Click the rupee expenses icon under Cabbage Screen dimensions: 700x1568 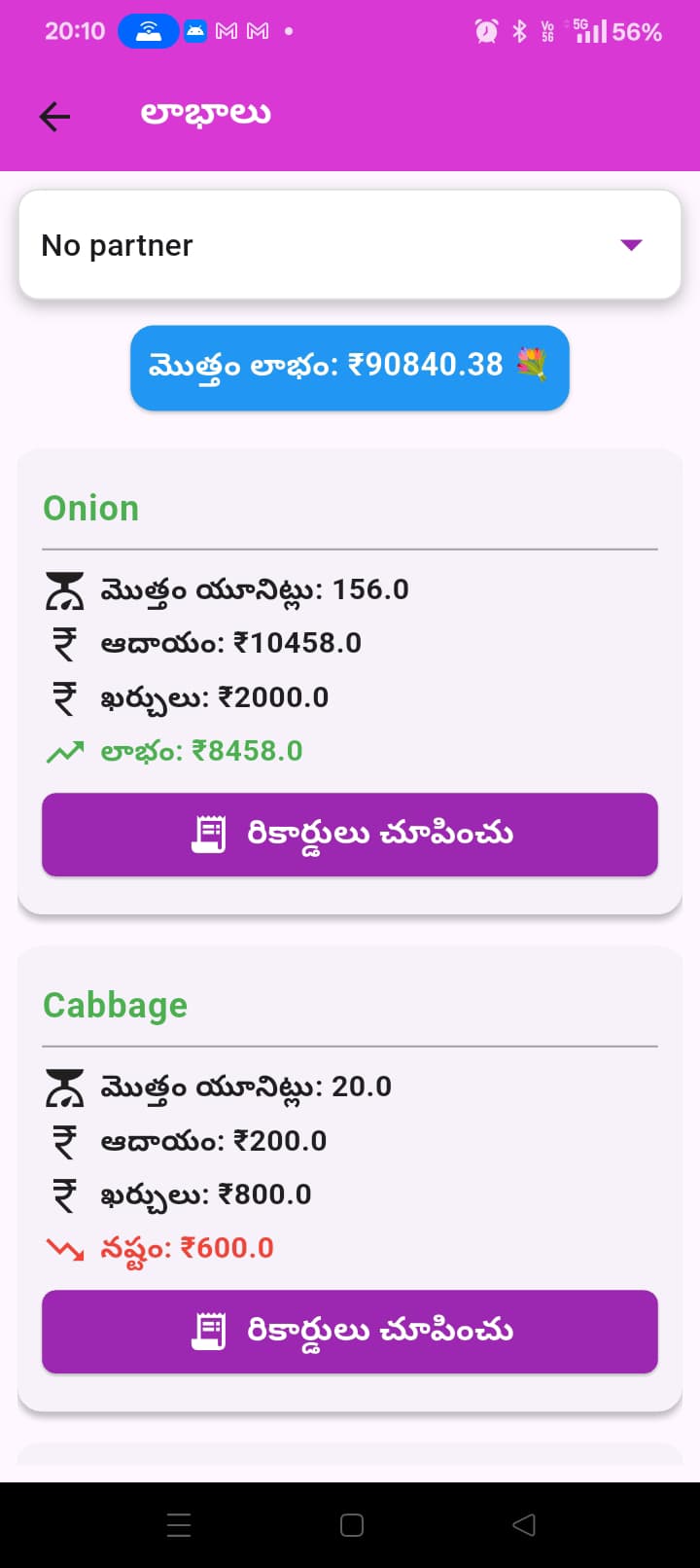coord(62,1194)
